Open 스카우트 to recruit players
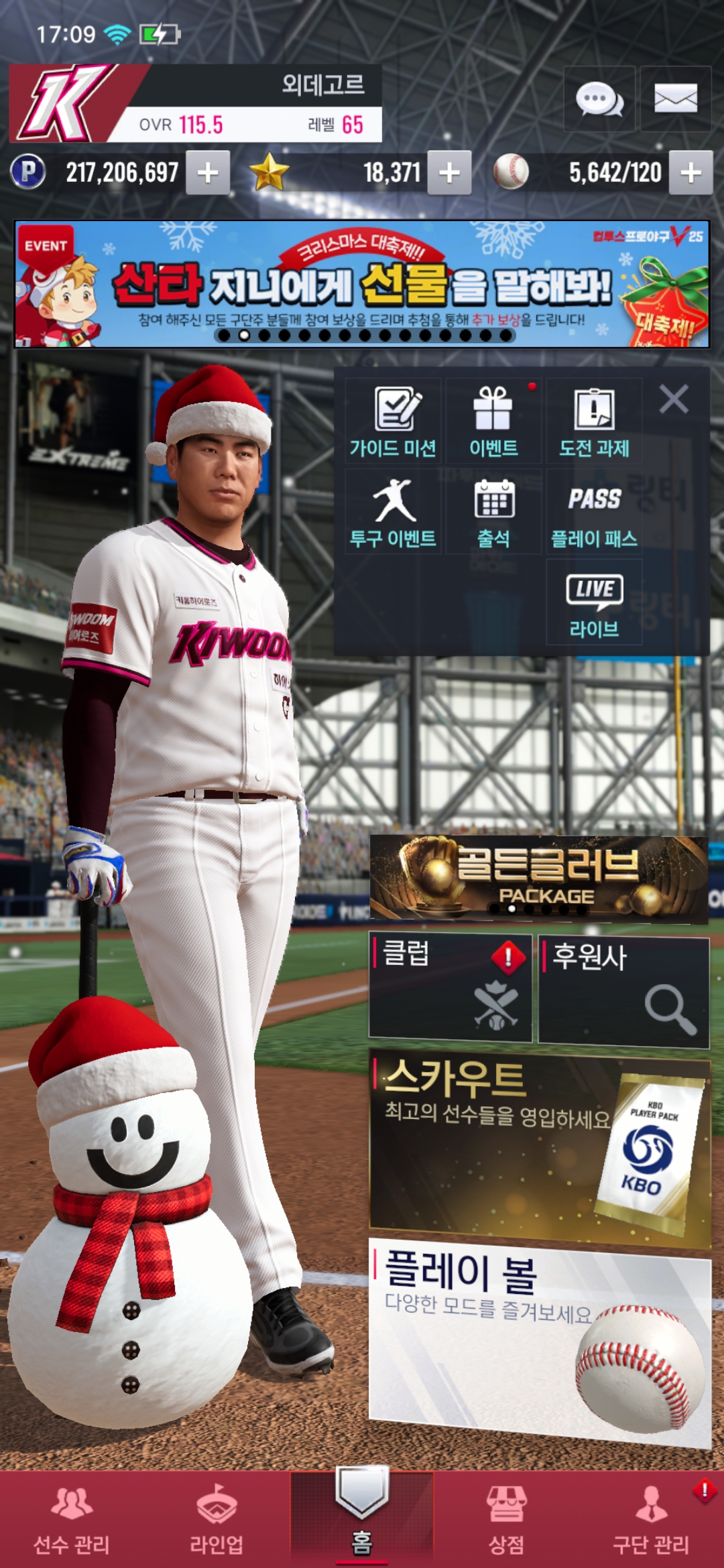The height and width of the screenshot is (1568, 724). [x=539, y=1147]
